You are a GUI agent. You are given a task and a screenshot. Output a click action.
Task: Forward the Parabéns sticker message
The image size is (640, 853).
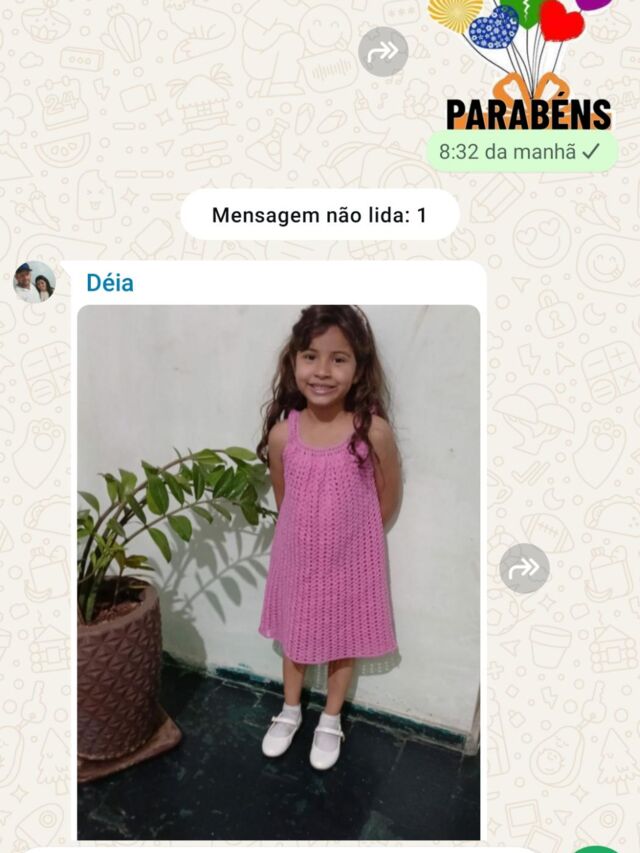pyautogui.click(x=383, y=52)
